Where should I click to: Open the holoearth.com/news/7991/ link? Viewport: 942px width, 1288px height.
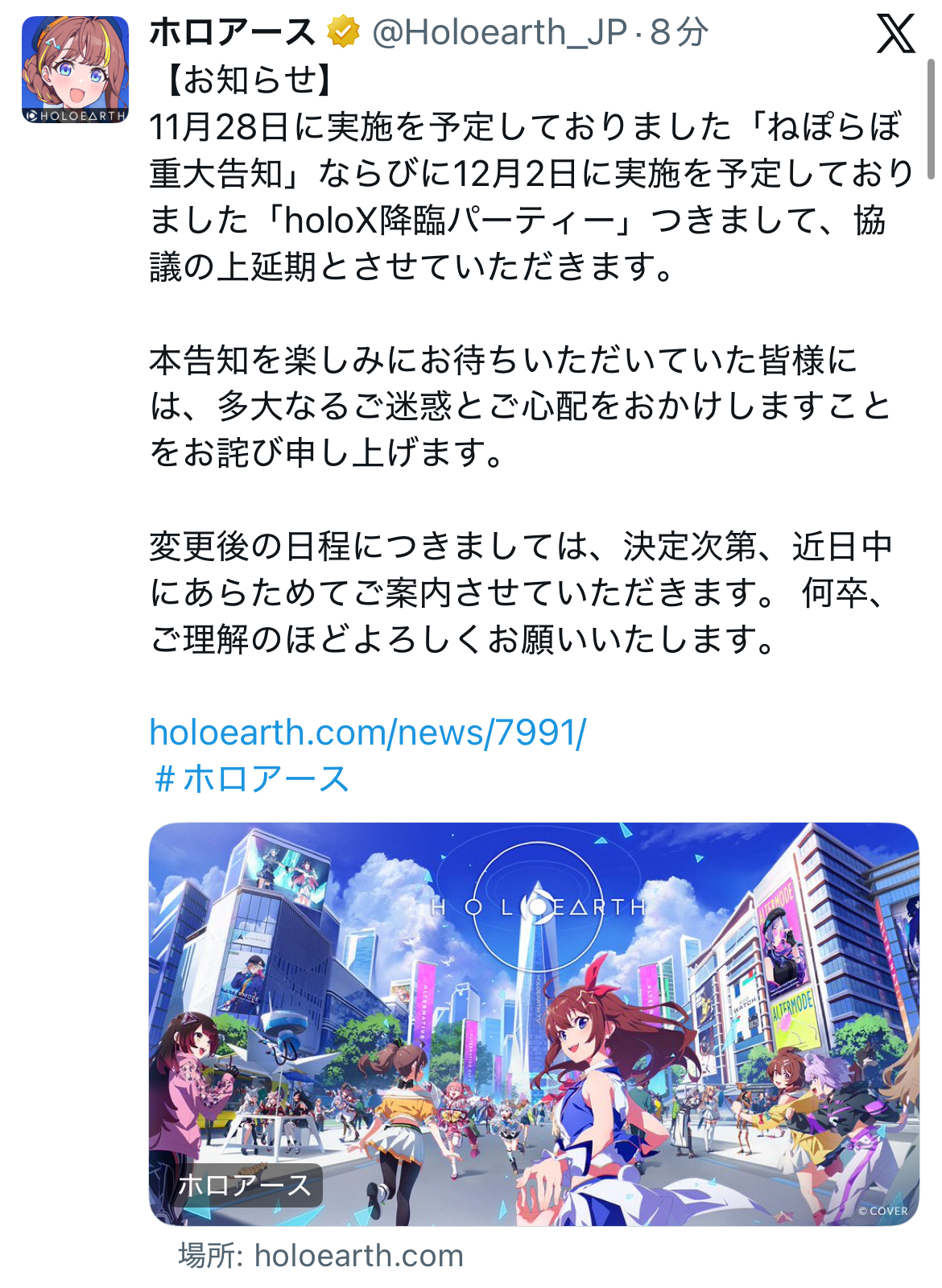point(368,733)
